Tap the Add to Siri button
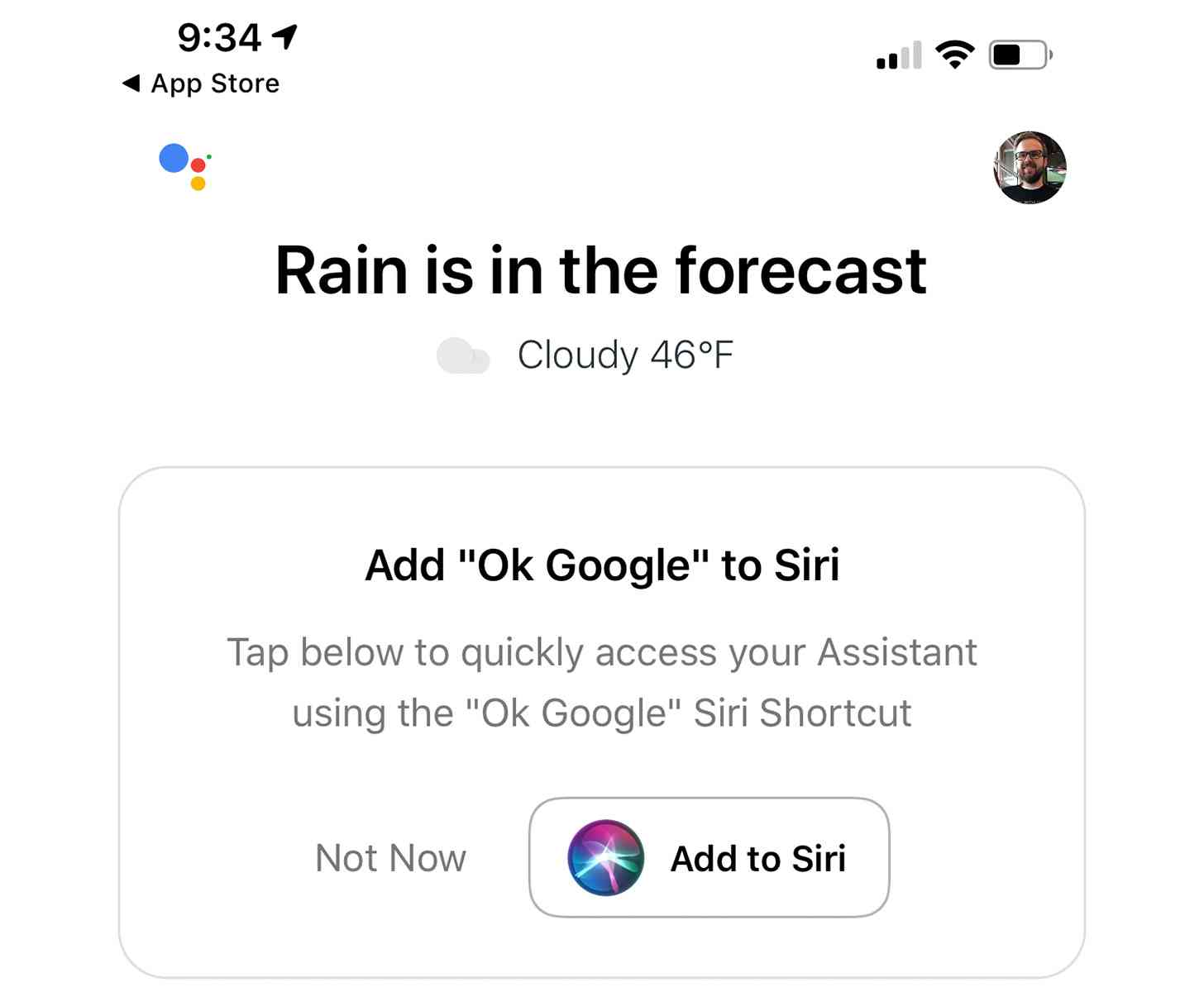 tap(709, 857)
